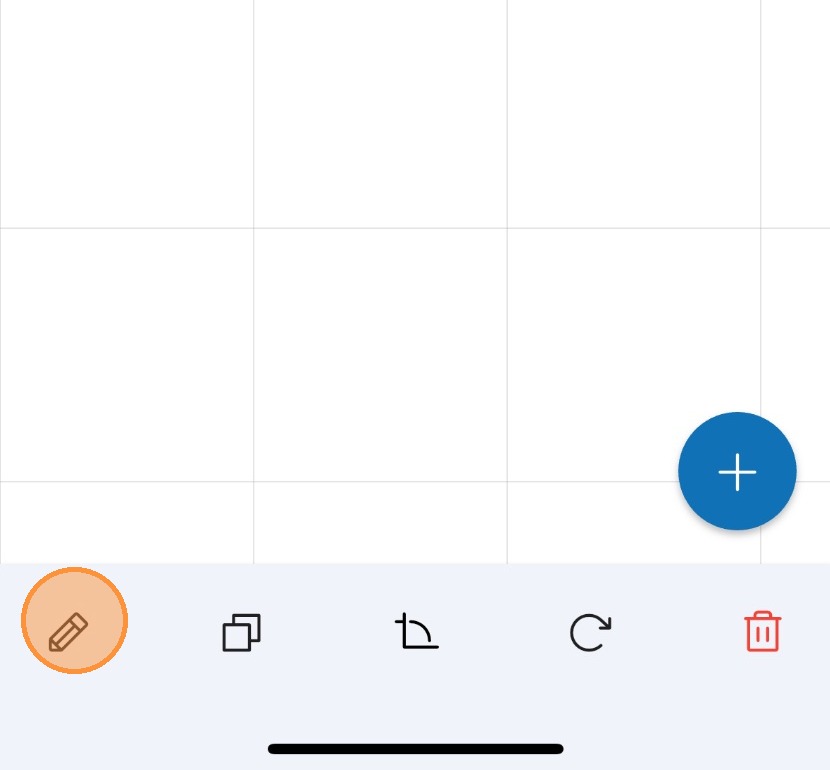Add a new item with plus button

(737, 472)
